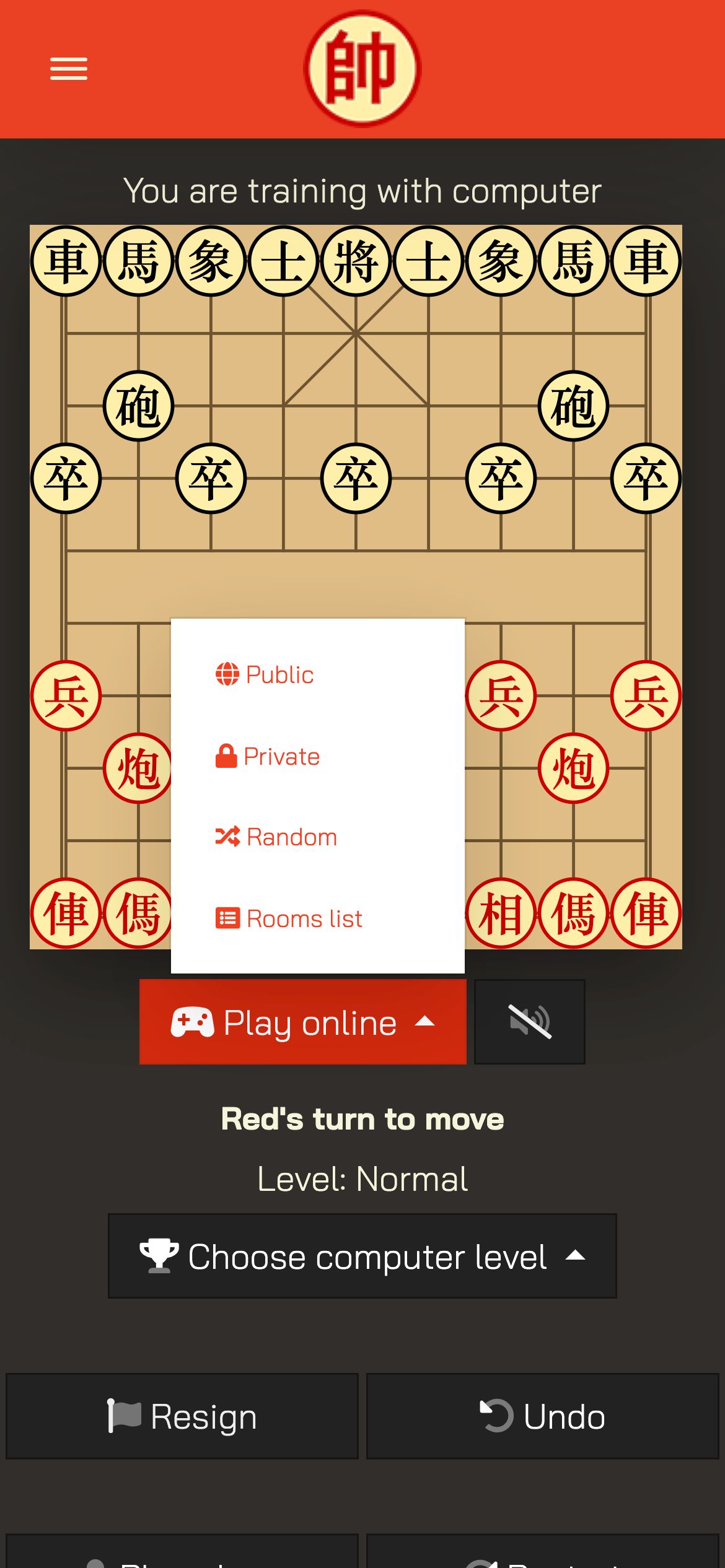The width and height of the screenshot is (725, 1568).
Task: Select Private room option
Action: click(268, 756)
